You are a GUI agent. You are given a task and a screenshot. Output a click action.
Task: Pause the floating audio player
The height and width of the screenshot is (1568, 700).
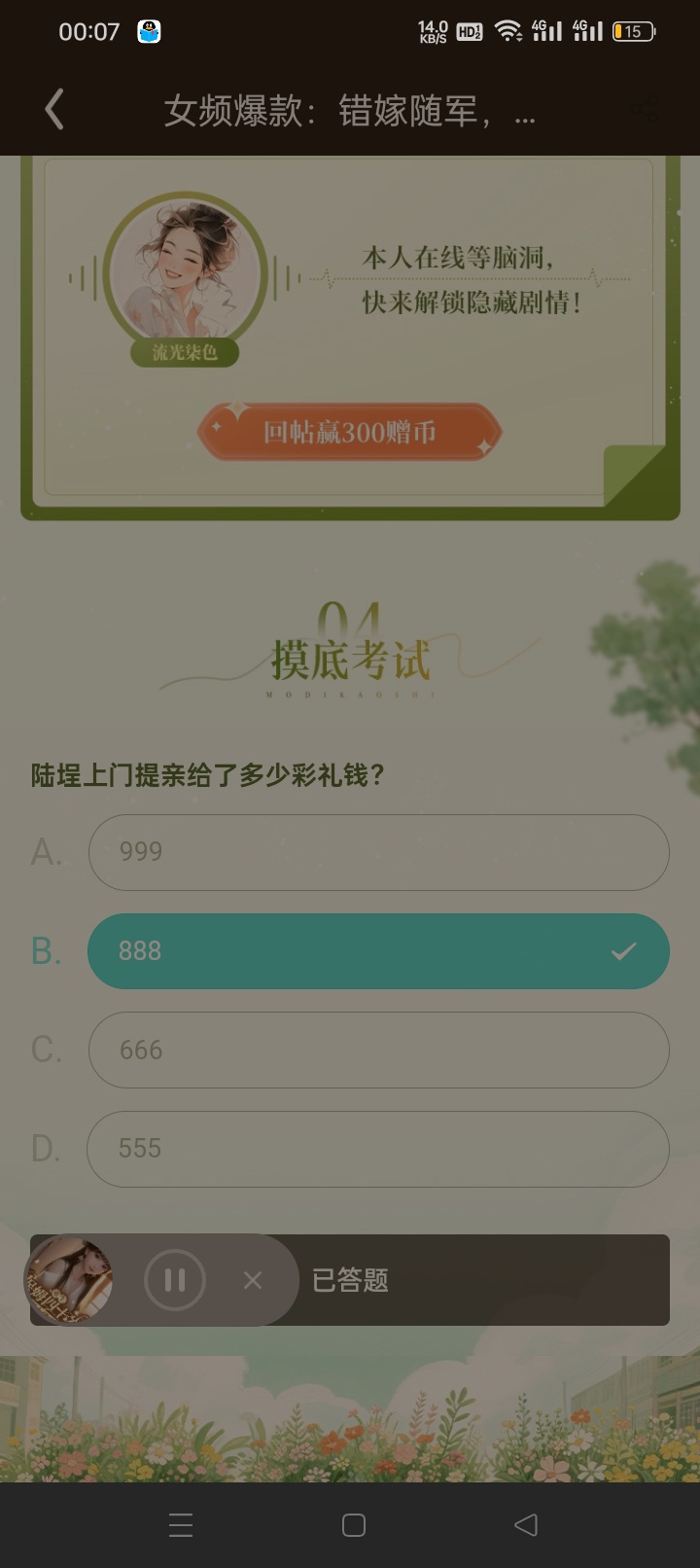tap(175, 1280)
